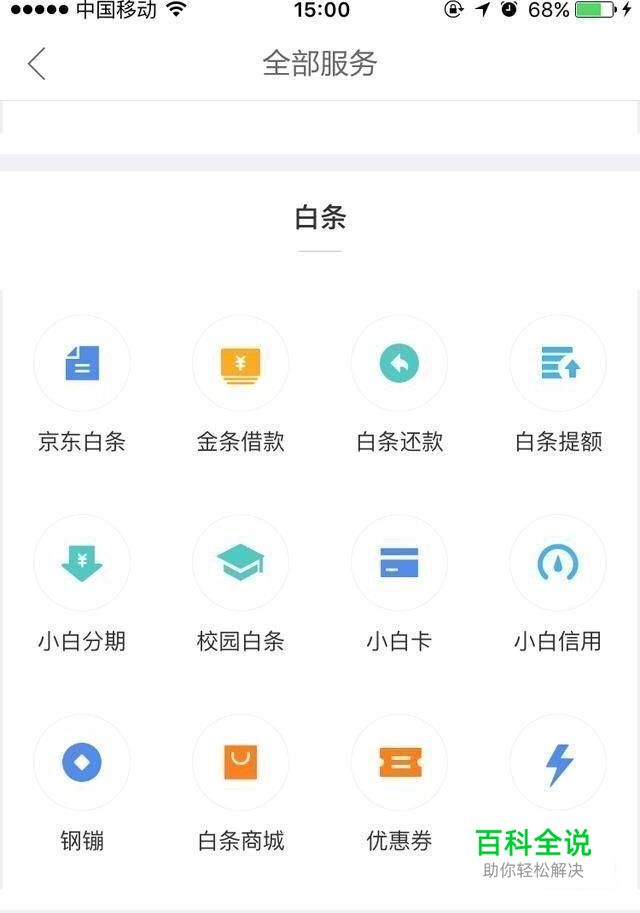Screen dimensions: 640x913
Task: Tap 白条提额 to raise limit
Action: pyautogui.click(x=558, y=363)
